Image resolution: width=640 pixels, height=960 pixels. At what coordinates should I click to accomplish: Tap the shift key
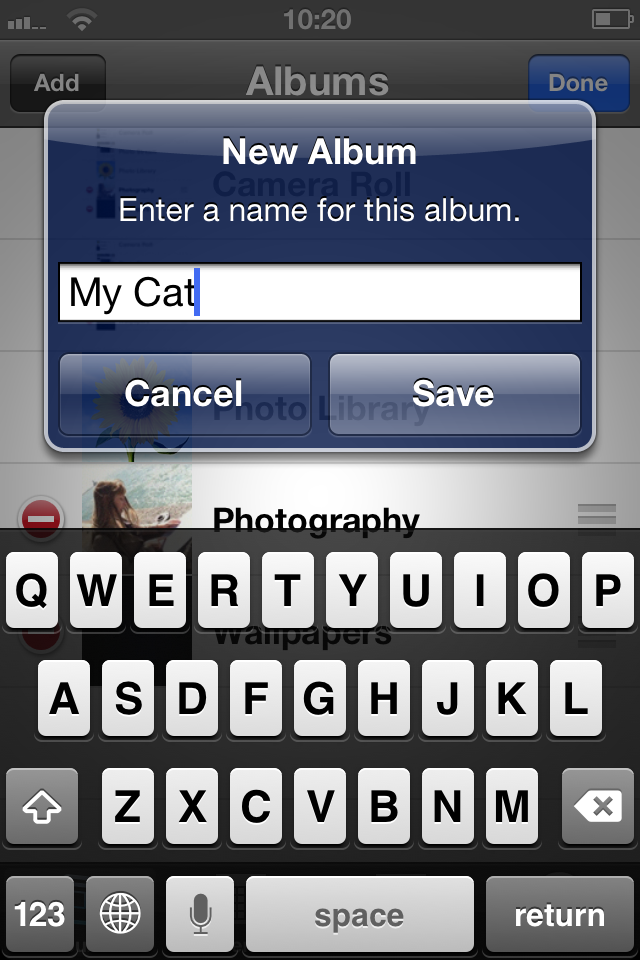point(42,806)
